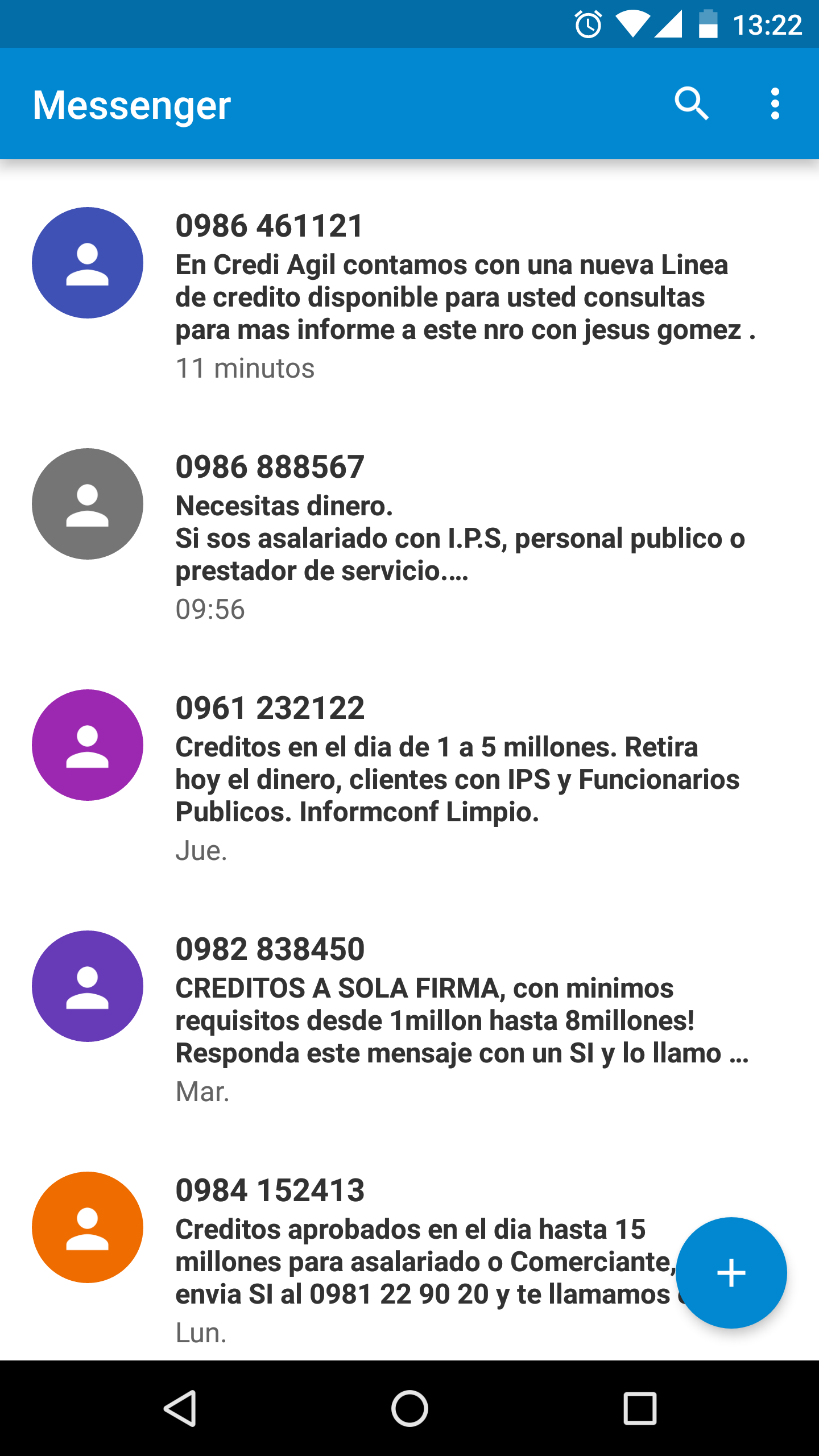Open search in Messenger
Image resolution: width=819 pixels, height=1456 pixels.
692,104
